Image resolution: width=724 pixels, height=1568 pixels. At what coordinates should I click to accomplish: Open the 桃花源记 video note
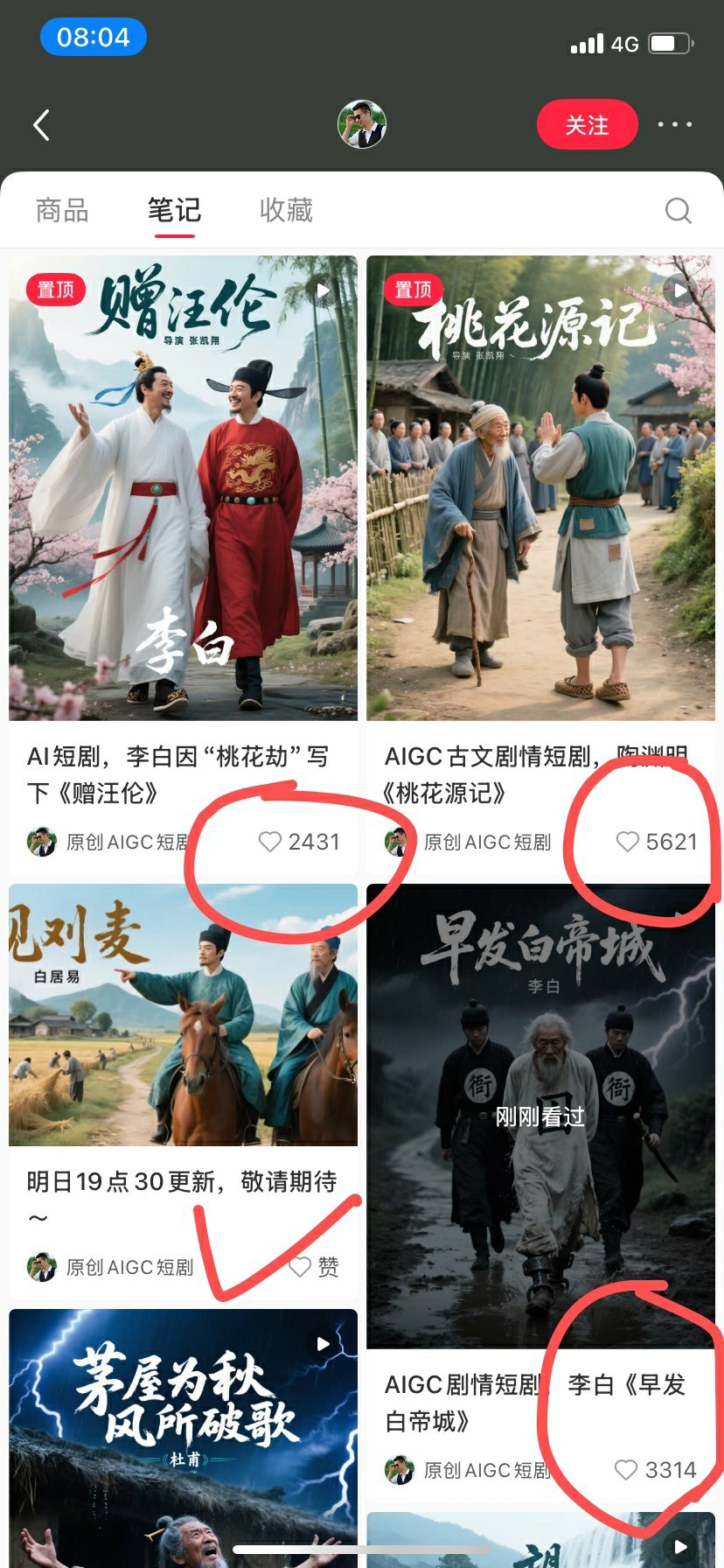tap(540, 488)
